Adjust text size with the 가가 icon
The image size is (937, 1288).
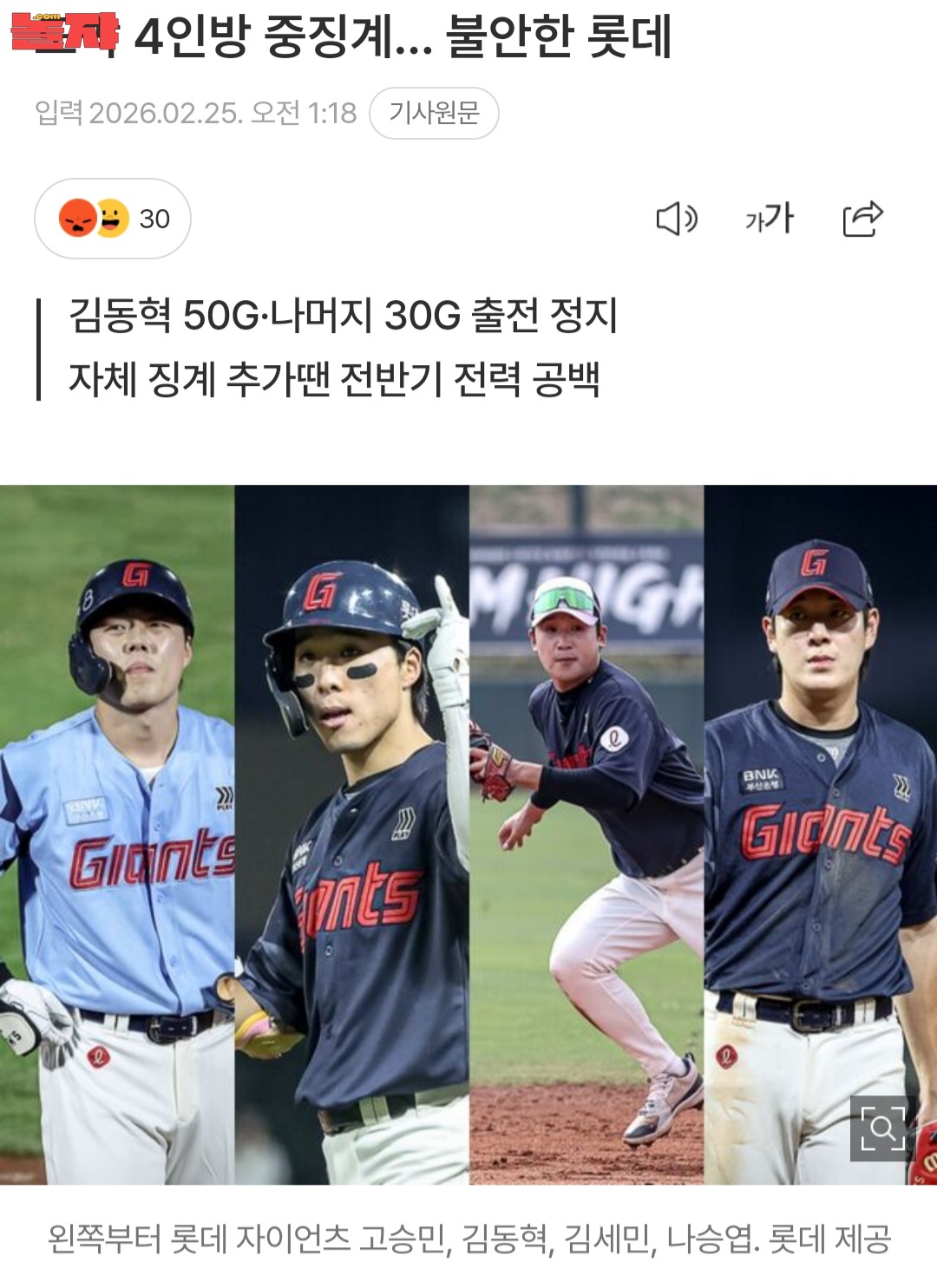(769, 219)
